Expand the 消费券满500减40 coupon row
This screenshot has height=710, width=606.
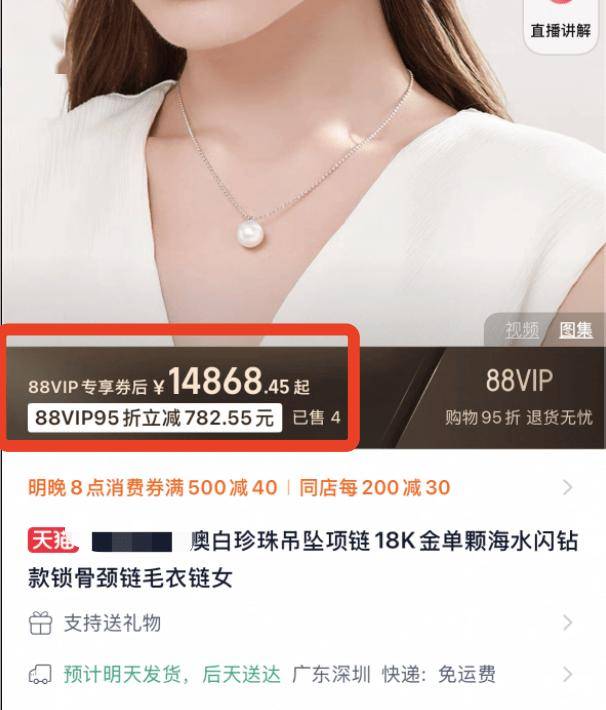[x=300, y=488]
